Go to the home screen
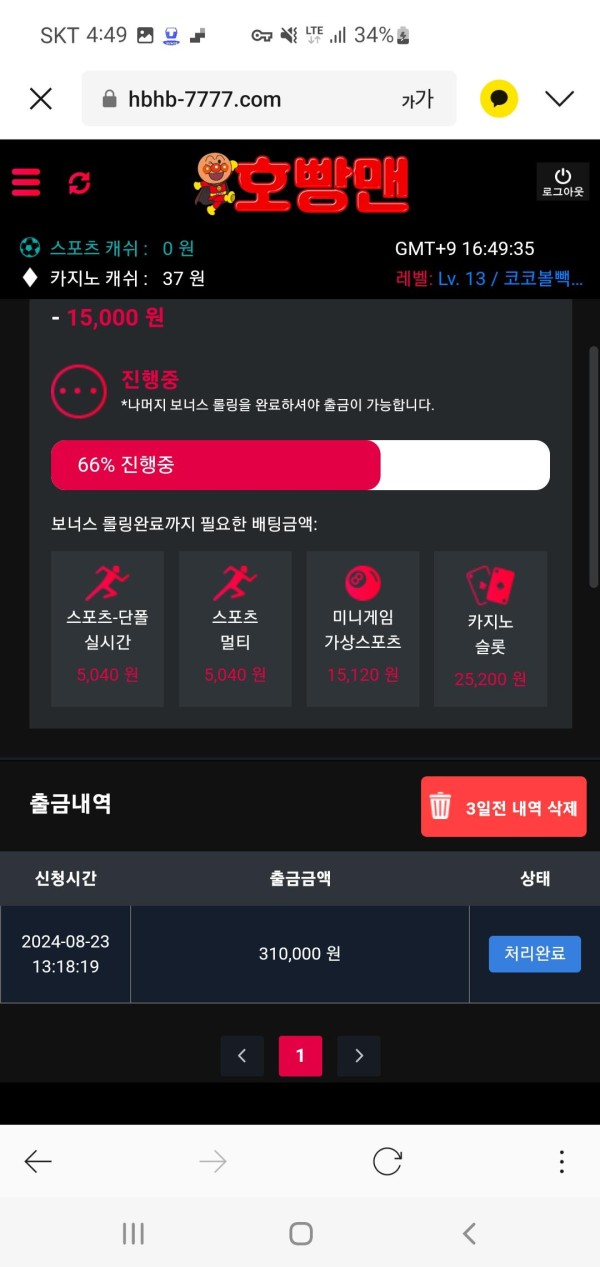 pos(301,1234)
